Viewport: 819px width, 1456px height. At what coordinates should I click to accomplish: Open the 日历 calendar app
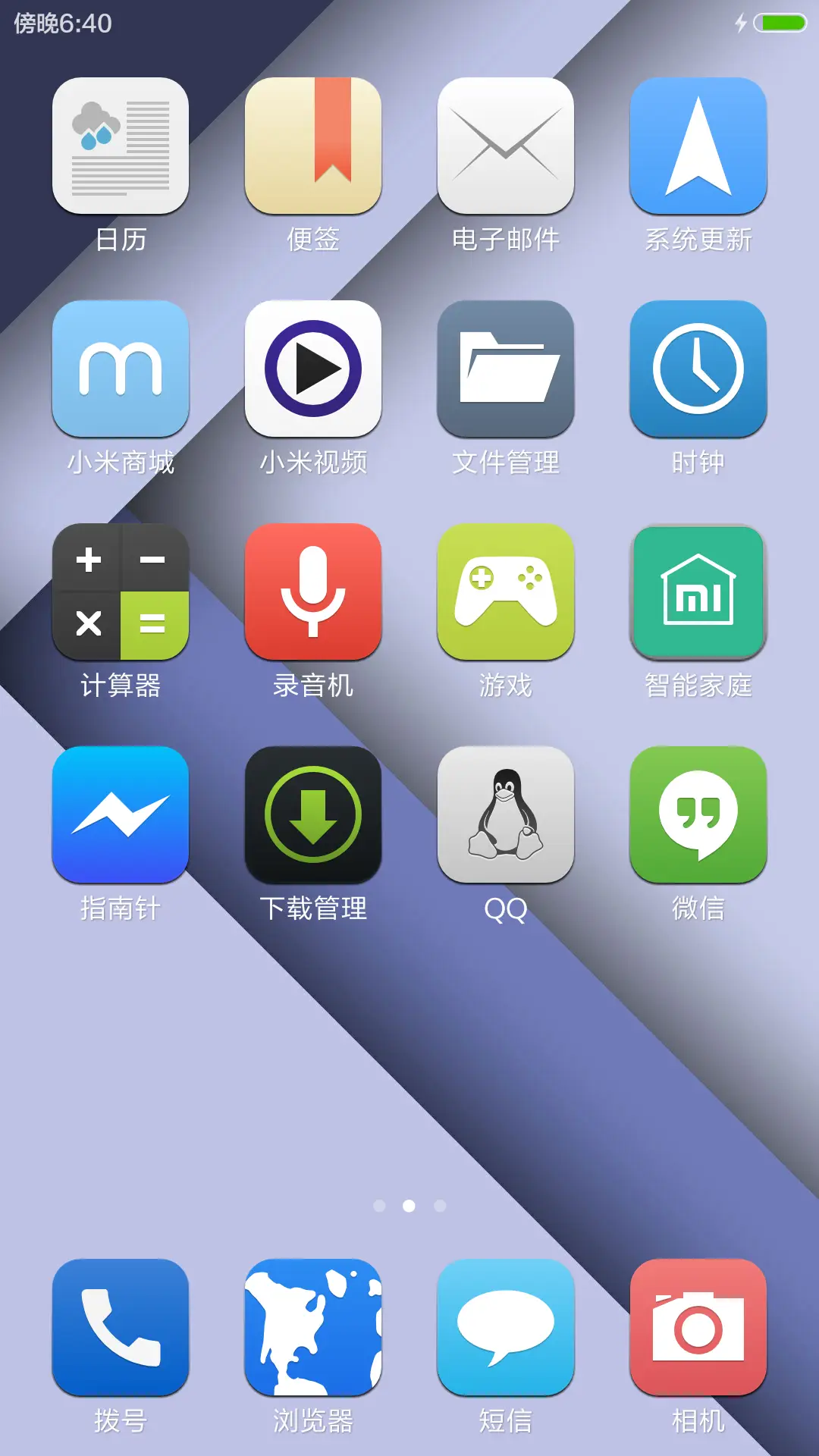click(x=120, y=148)
